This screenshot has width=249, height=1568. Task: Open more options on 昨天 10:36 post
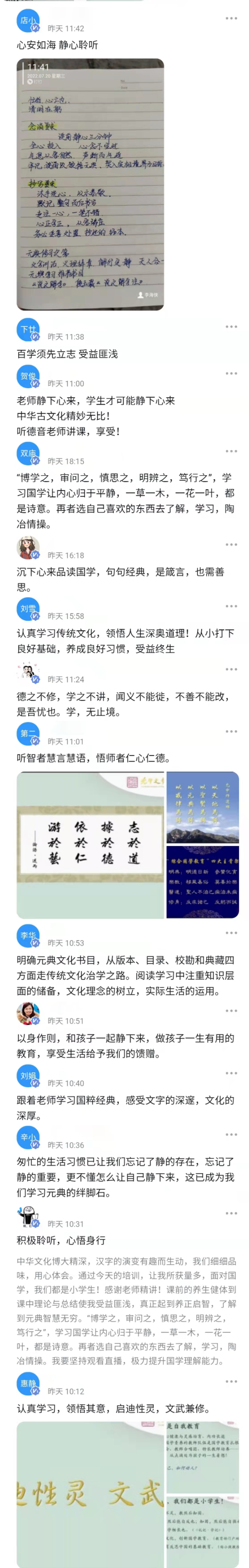pyautogui.click(x=231, y=1135)
